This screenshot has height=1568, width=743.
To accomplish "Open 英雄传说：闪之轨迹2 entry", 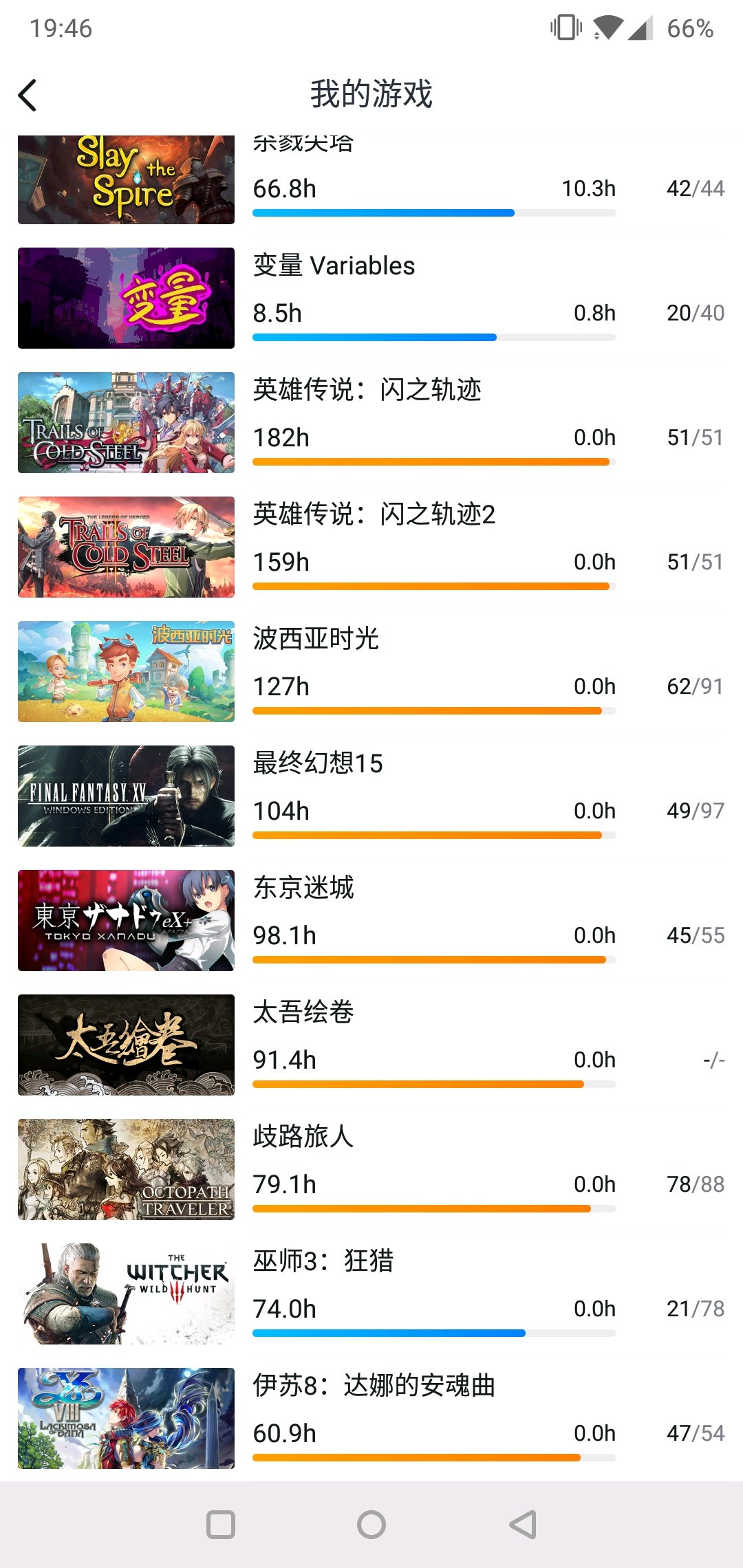I will [x=371, y=547].
